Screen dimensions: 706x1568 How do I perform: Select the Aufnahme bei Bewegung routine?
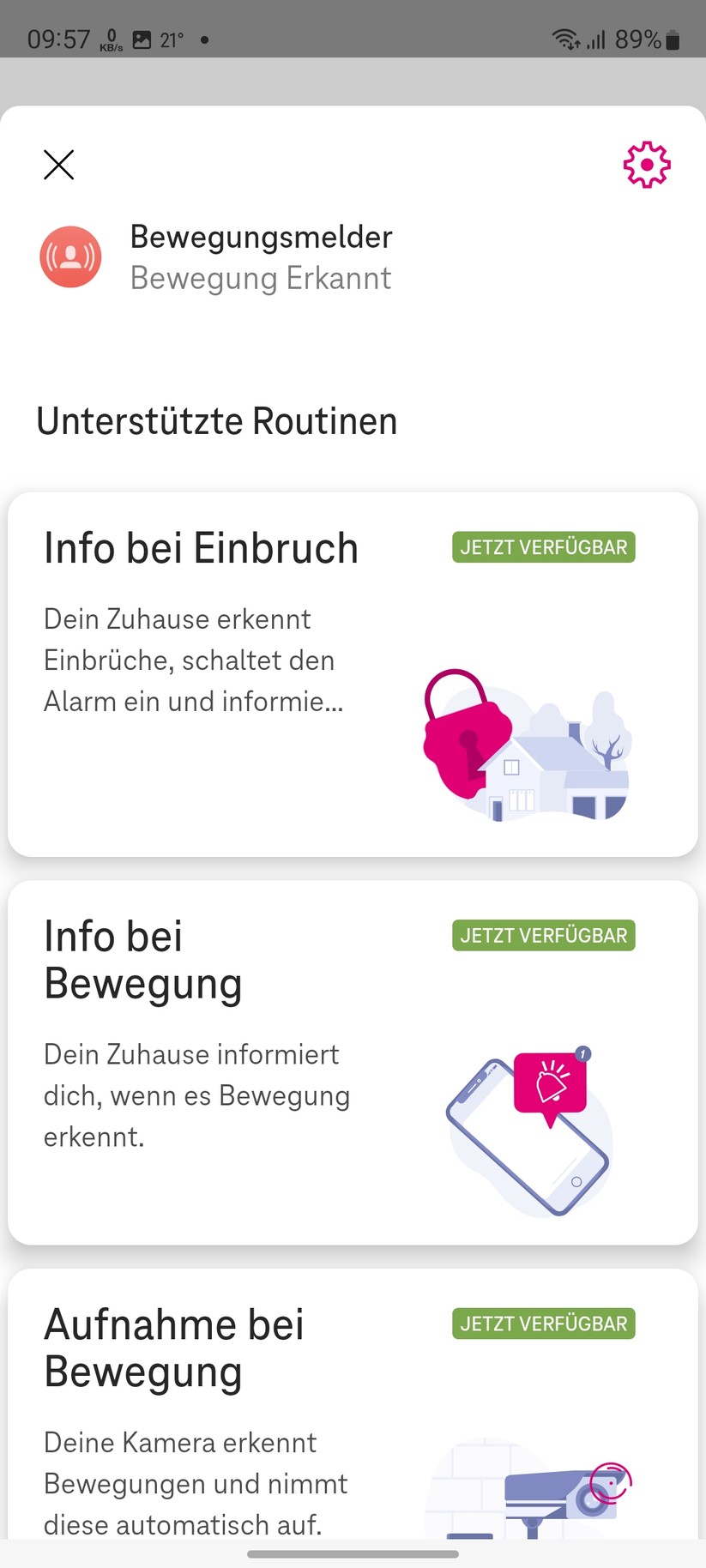click(x=174, y=1347)
